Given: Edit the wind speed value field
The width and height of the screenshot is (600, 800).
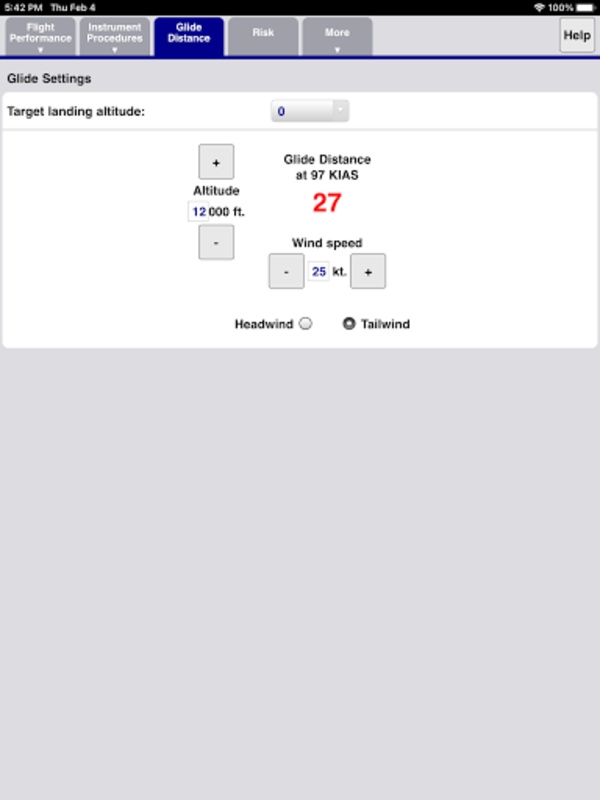Looking at the screenshot, I should (318, 271).
